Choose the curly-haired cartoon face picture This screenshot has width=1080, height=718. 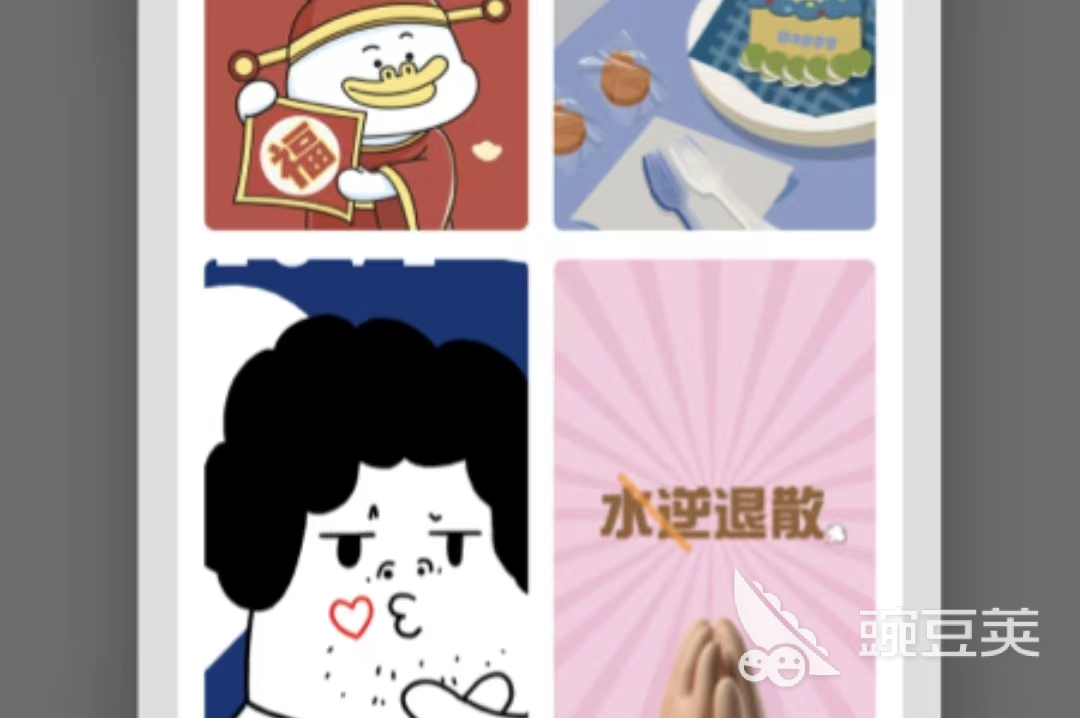tap(366, 490)
